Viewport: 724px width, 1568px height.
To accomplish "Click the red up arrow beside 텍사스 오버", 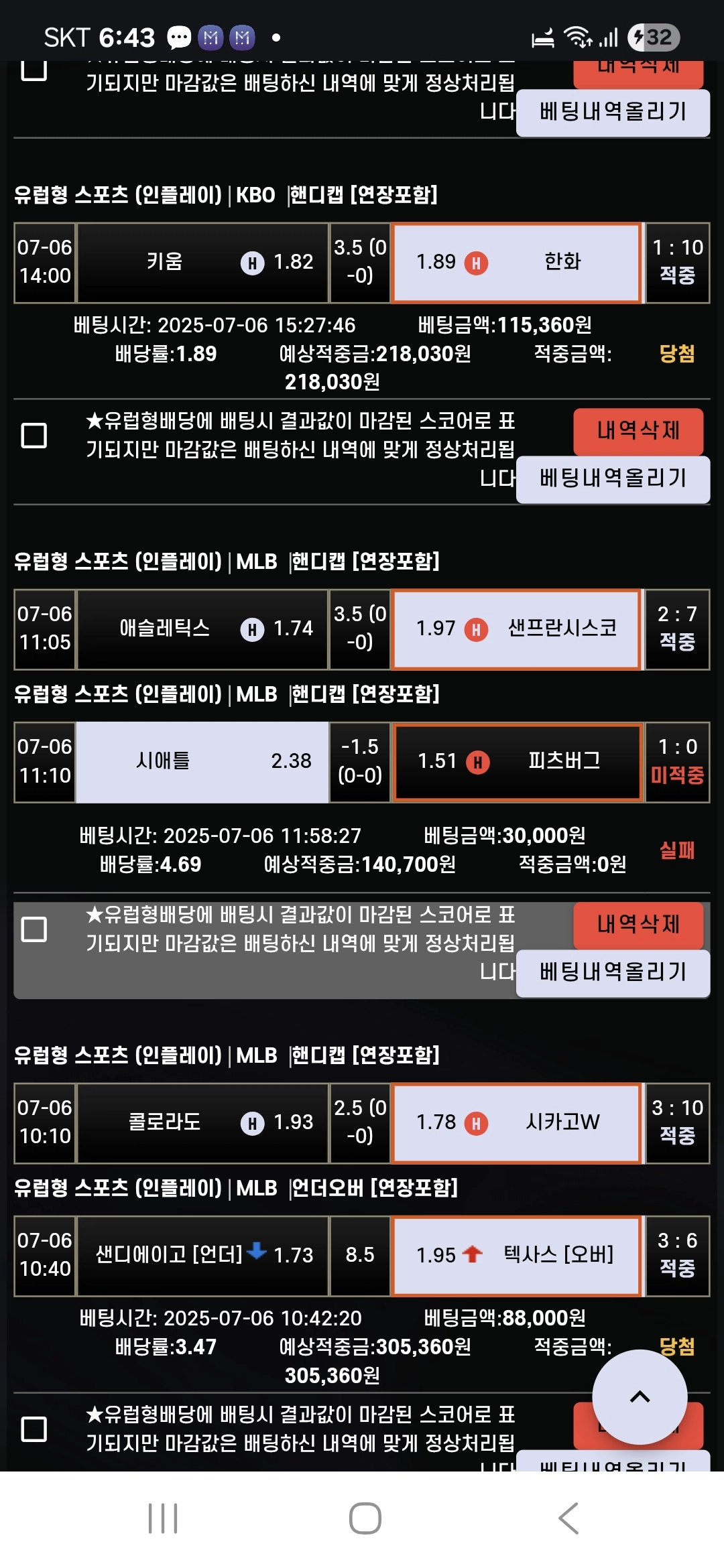I will point(473,1255).
